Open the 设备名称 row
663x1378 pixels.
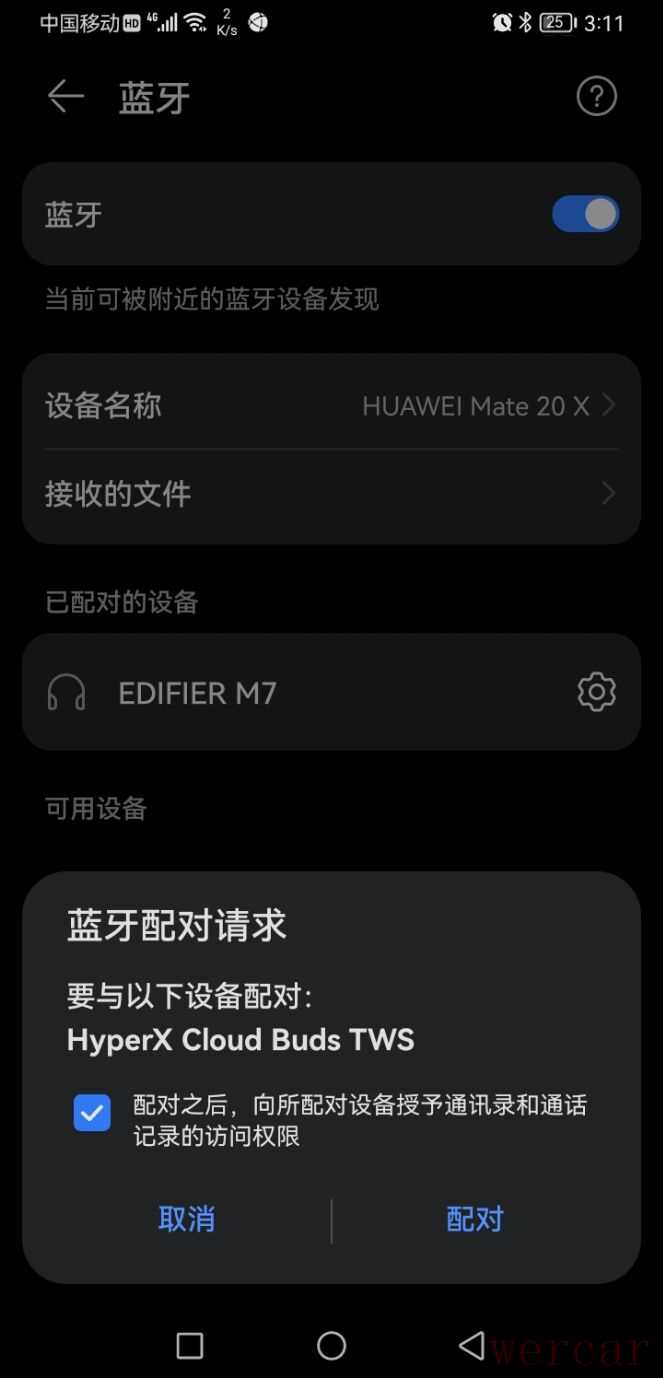coord(330,406)
